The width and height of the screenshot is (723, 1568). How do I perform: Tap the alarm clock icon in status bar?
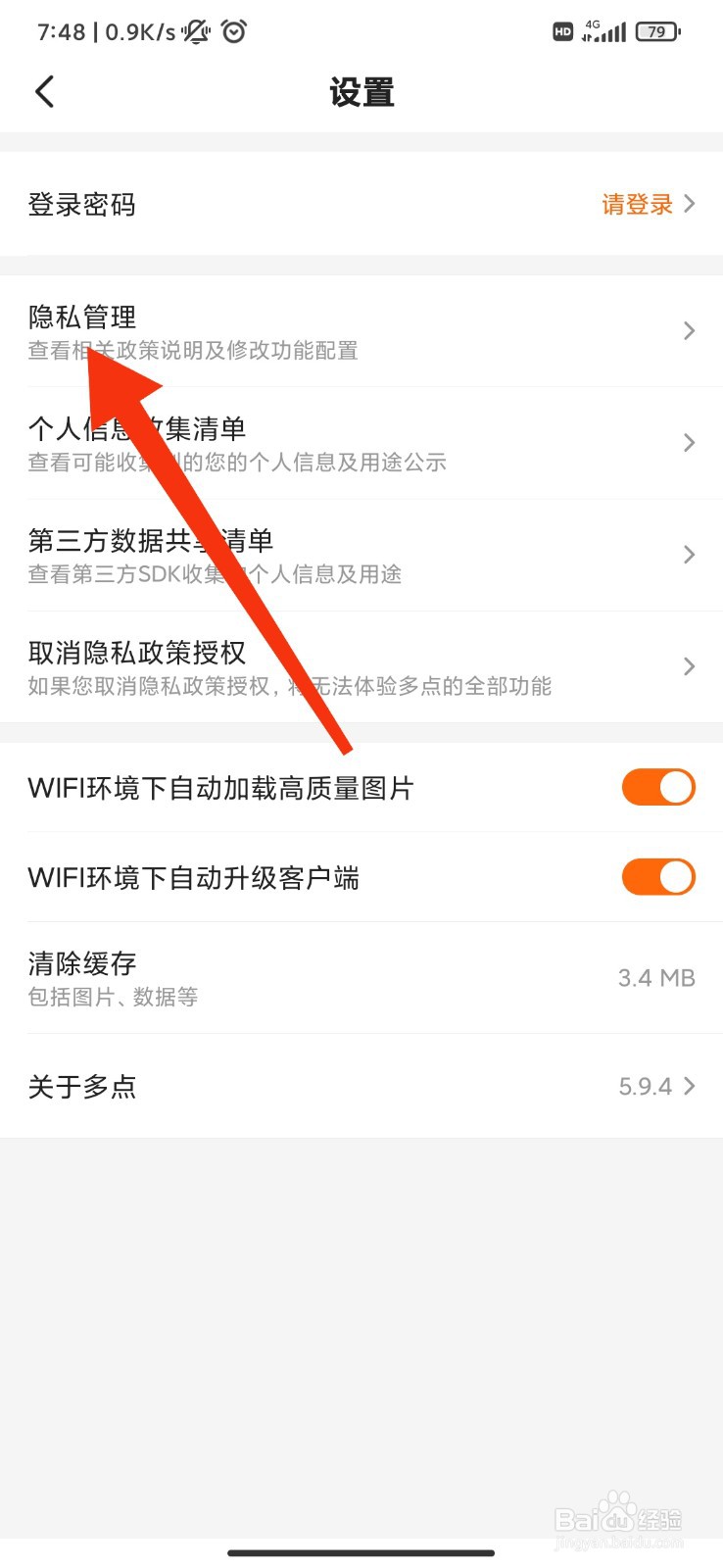pyautogui.click(x=234, y=31)
